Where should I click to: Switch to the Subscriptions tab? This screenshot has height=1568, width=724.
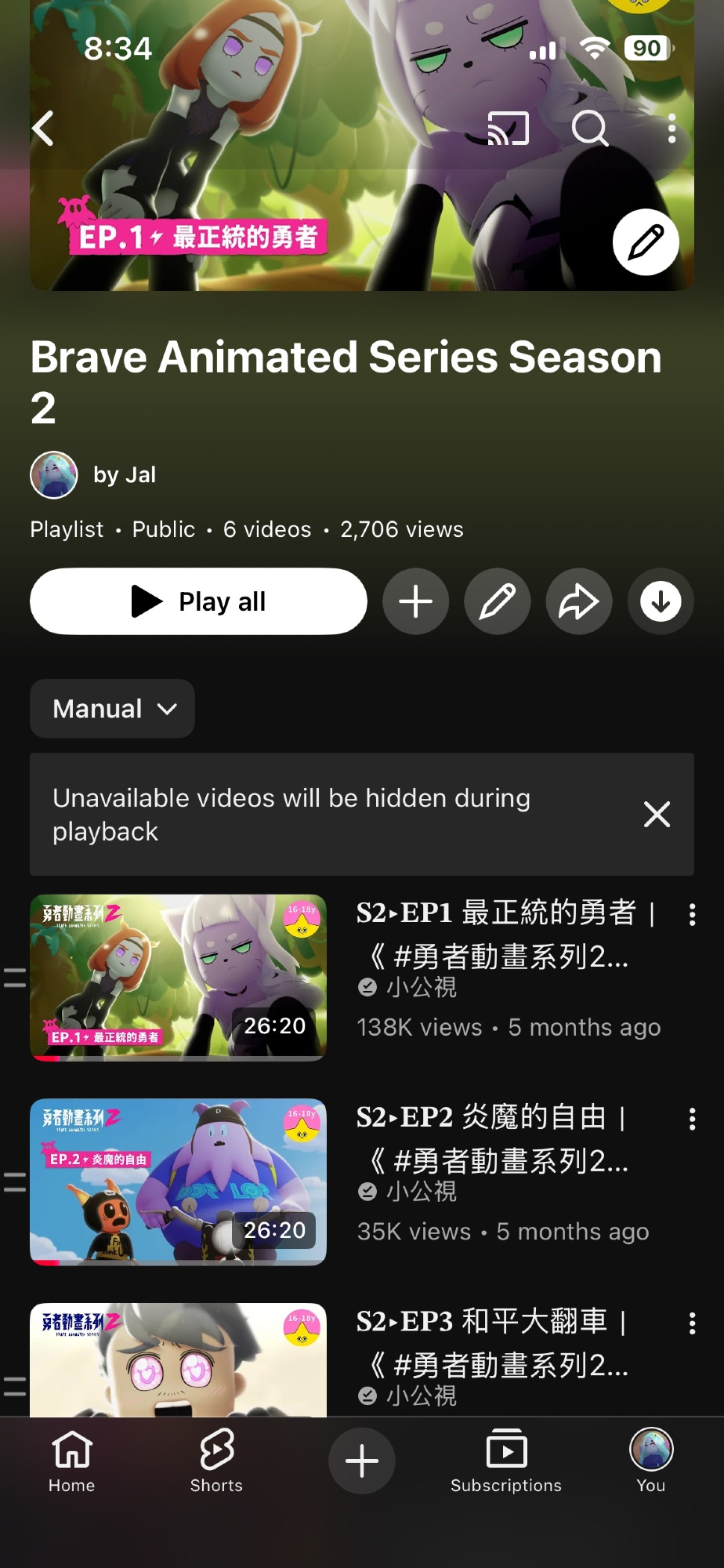click(506, 1460)
